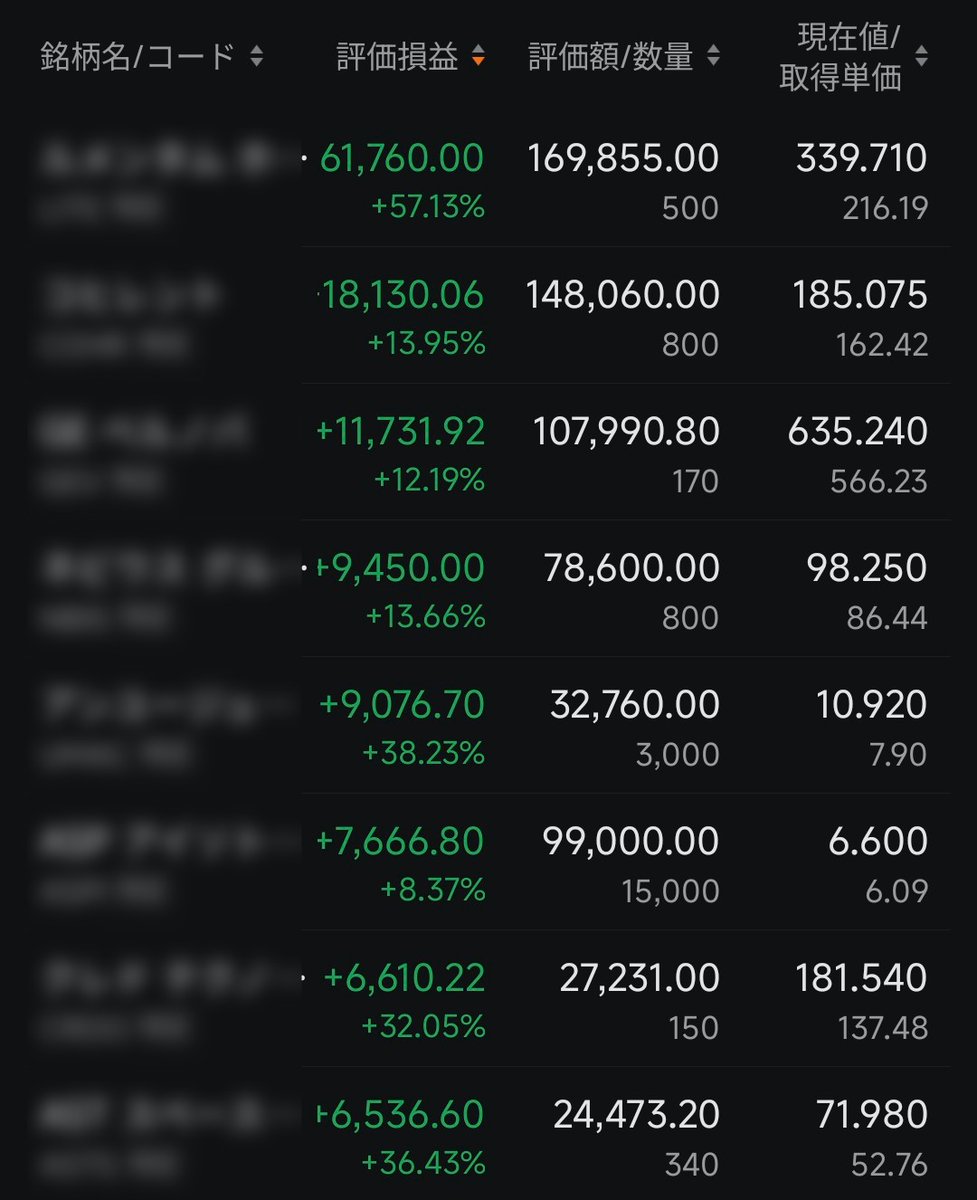Sort by 現在値/取得単価 column
Screen dimensions: 977x1200
852,57
